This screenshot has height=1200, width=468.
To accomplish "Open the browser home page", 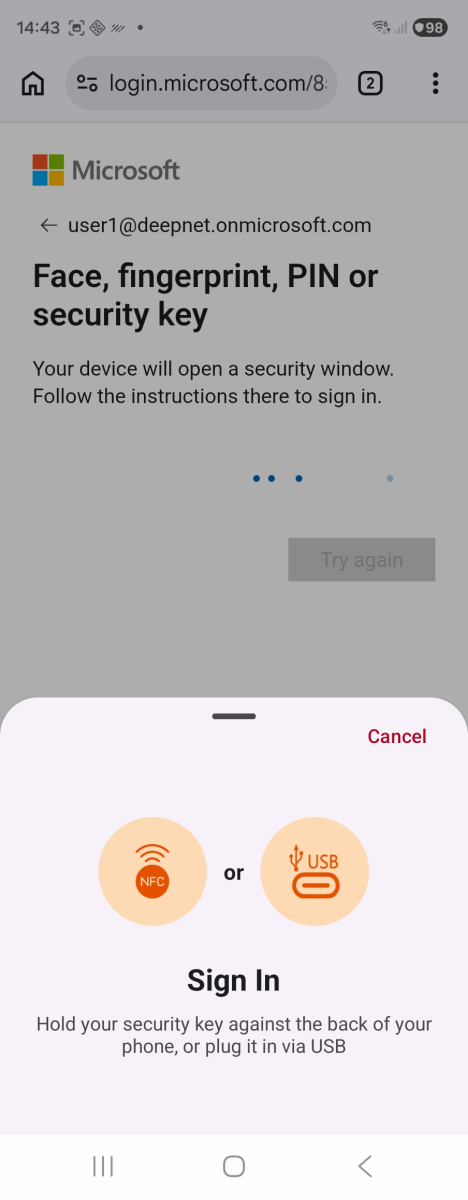I will [x=33, y=83].
